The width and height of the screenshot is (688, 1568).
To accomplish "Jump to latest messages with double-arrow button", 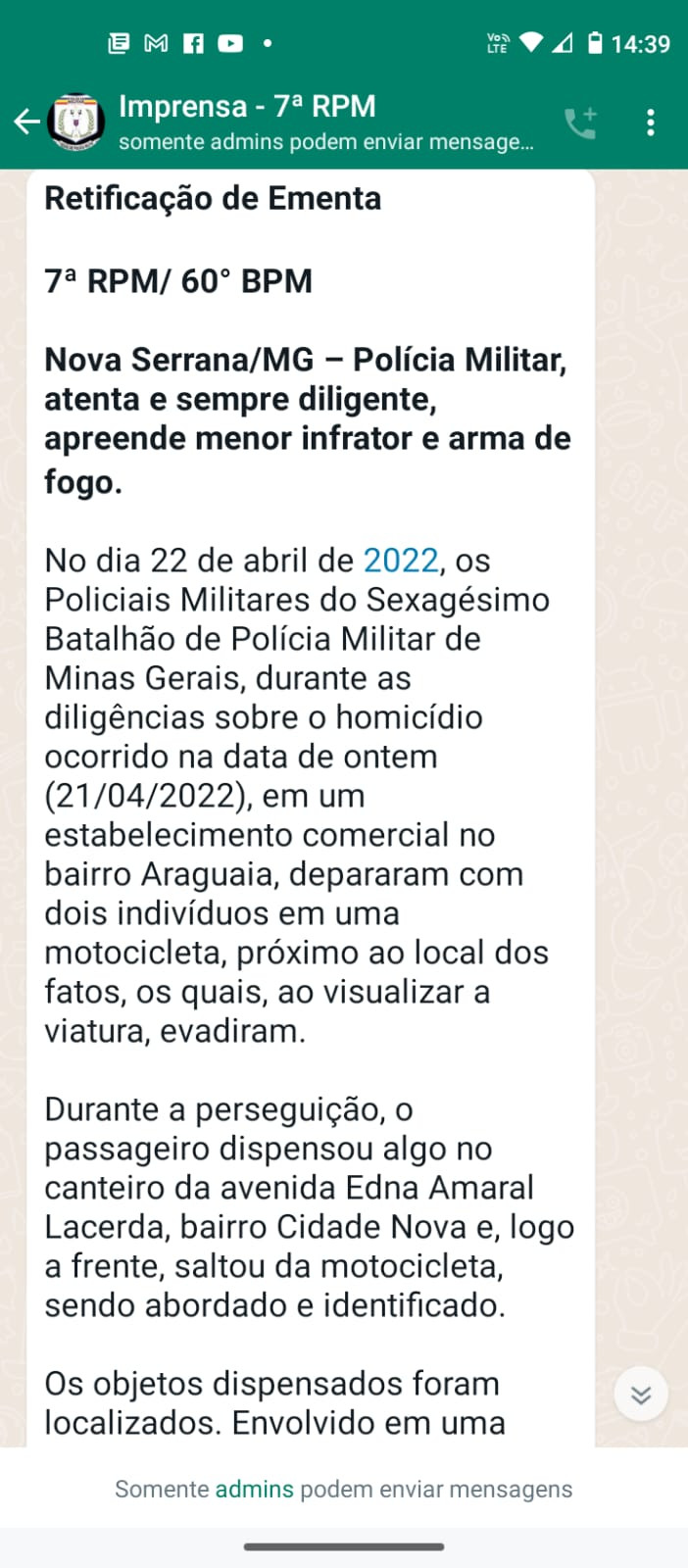I will point(641,1394).
